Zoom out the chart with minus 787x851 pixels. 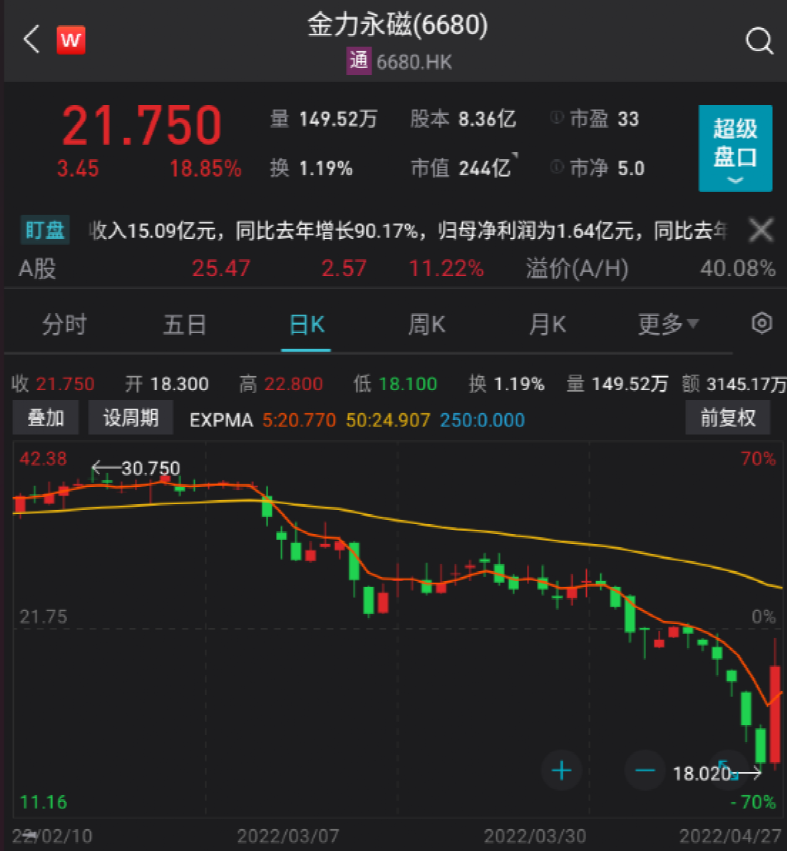click(645, 770)
